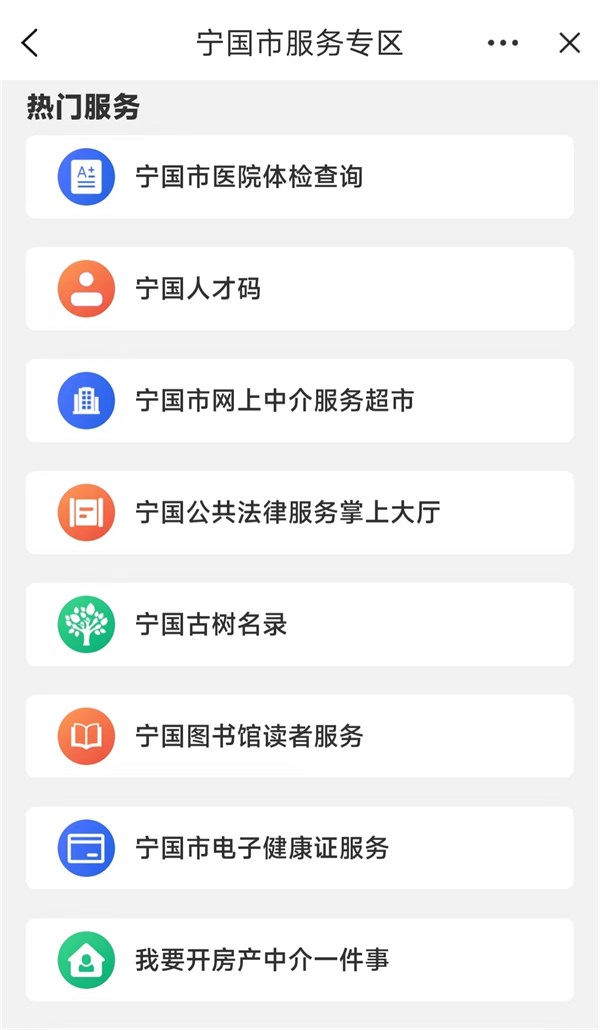Open the three-dot more options menu
The height and width of the screenshot is (1030, 600).
tap(503, 43)
